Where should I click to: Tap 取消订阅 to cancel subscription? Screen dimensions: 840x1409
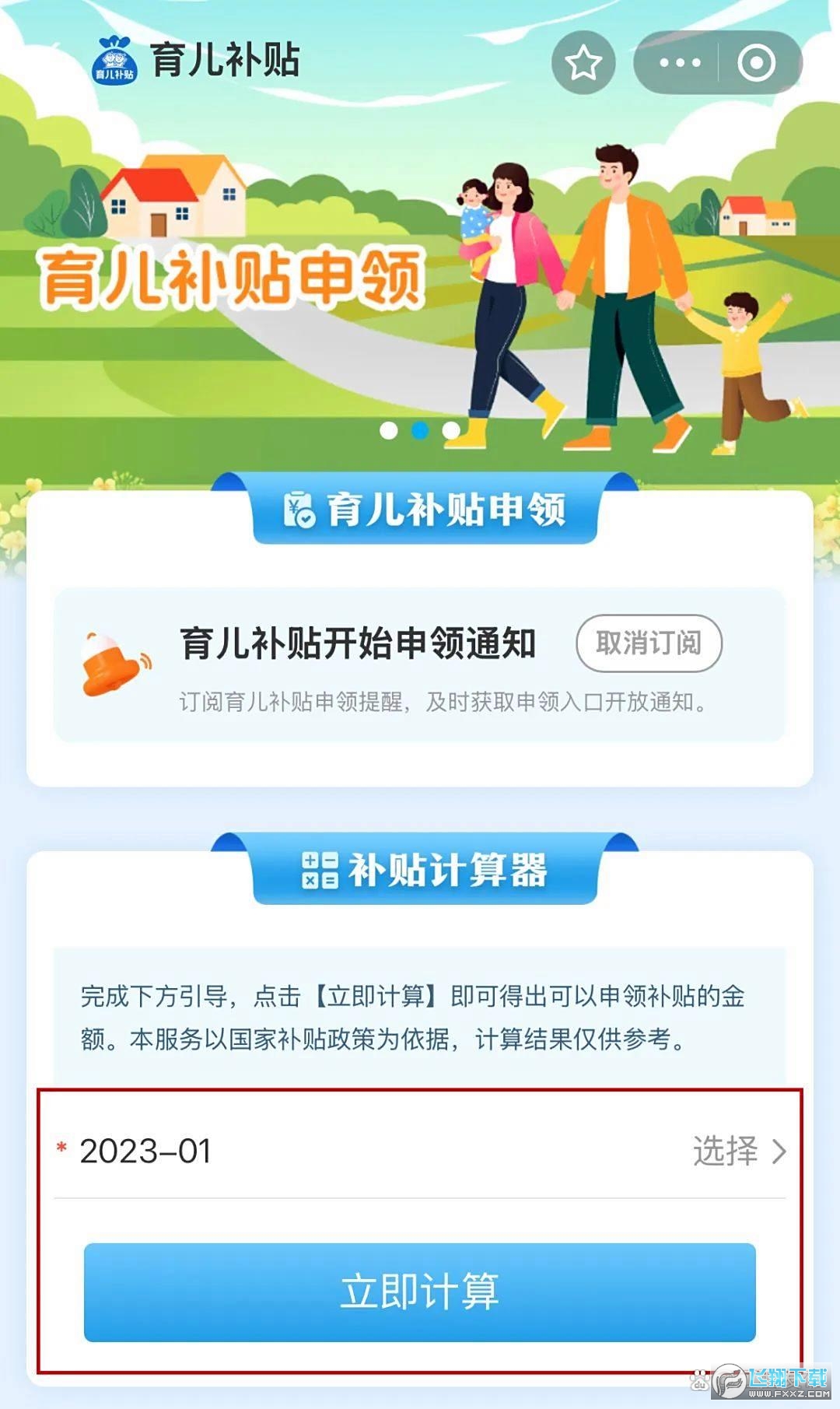pyautogui.click(x=649, y=643)
